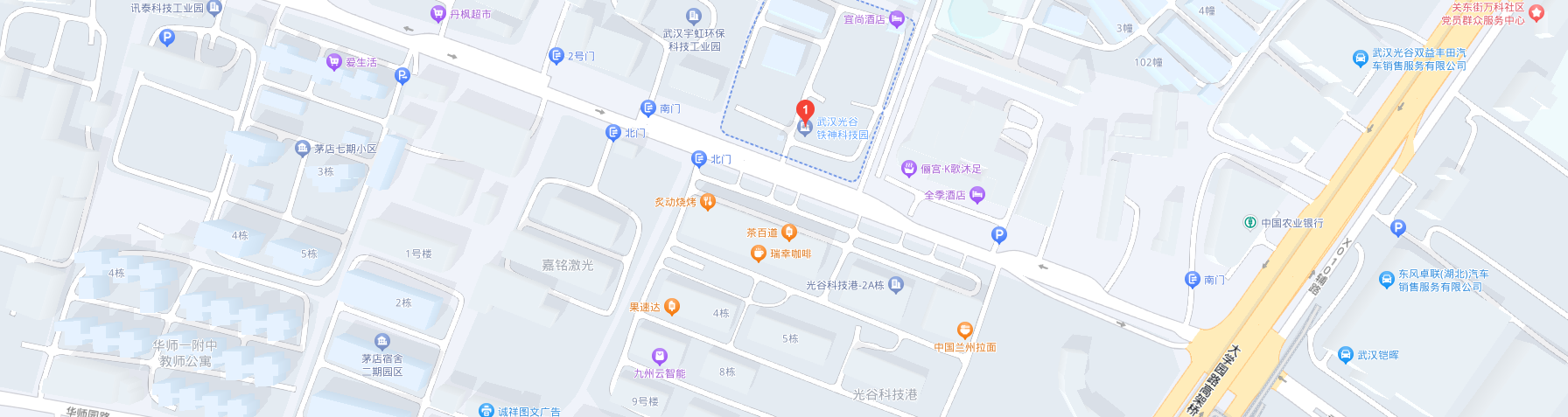Screen dimensions: 1568x417
Task: Open 爱生活 shop marker
Action: coord(333,61)
